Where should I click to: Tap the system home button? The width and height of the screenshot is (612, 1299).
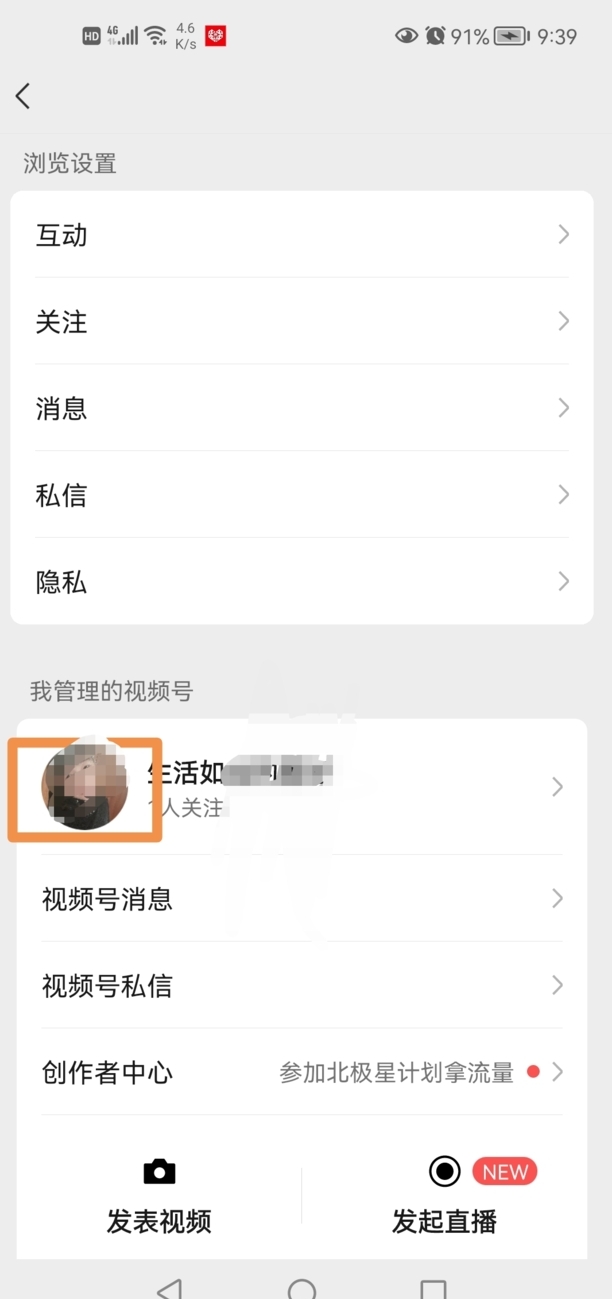tap(302, 1288)
